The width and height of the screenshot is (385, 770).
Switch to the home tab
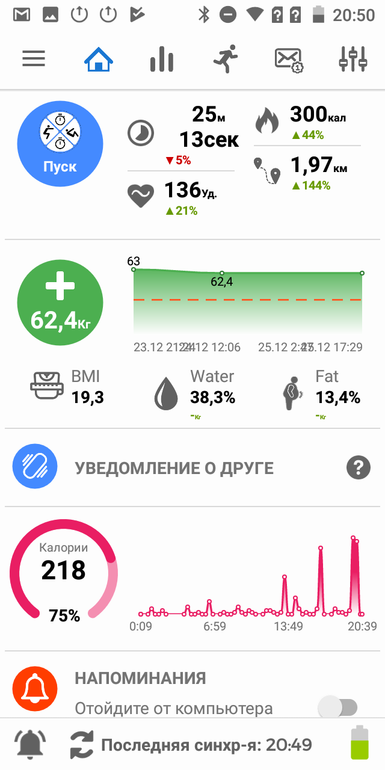click(x=99, y=59)
